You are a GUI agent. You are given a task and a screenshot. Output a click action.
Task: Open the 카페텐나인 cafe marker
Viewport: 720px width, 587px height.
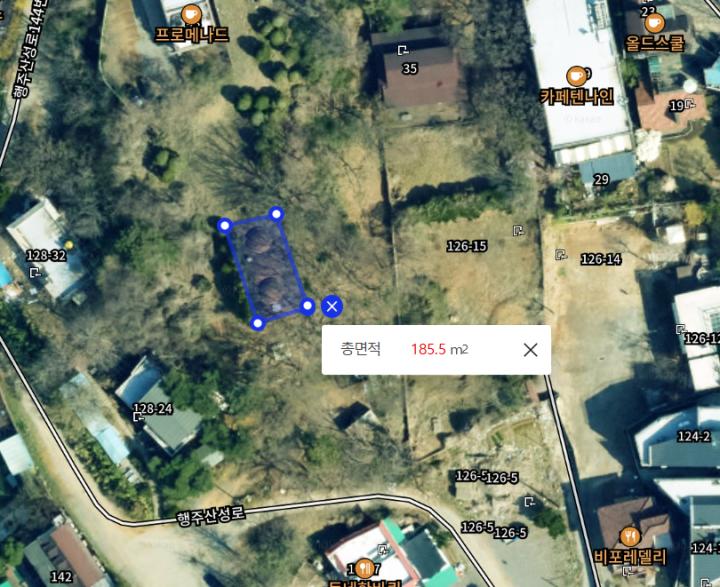576,76
